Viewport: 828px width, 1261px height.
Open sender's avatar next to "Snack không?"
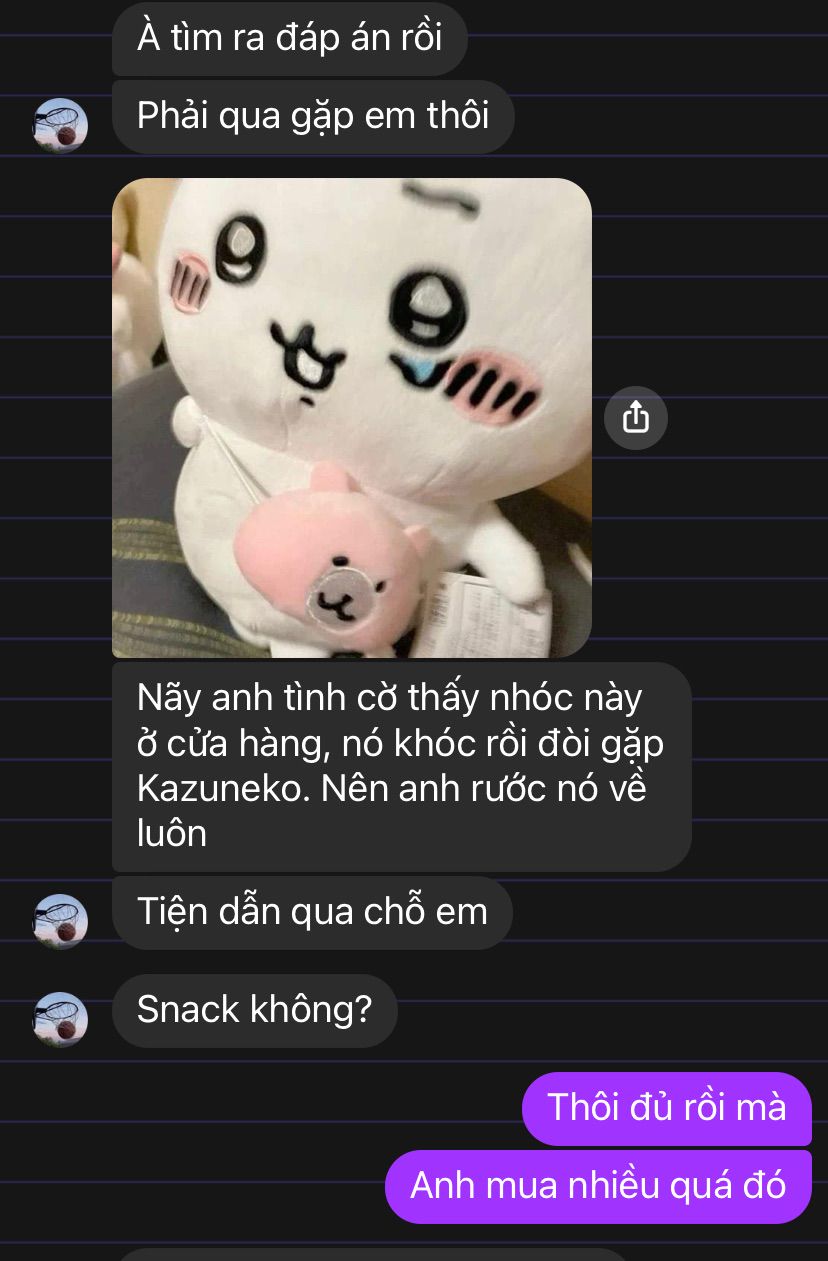pos(60,1018)
